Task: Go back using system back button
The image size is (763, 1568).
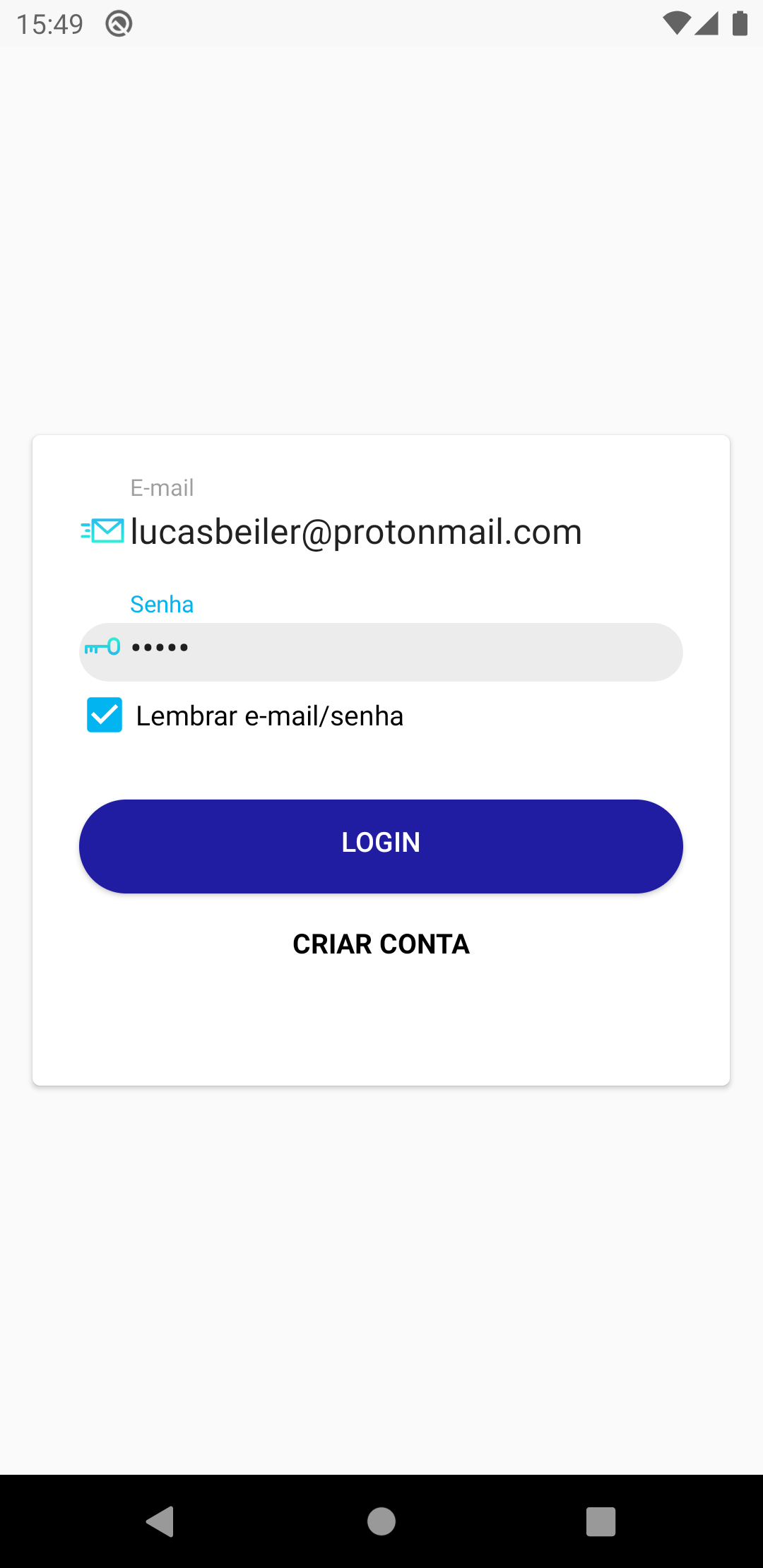Action: point(160,1521)
